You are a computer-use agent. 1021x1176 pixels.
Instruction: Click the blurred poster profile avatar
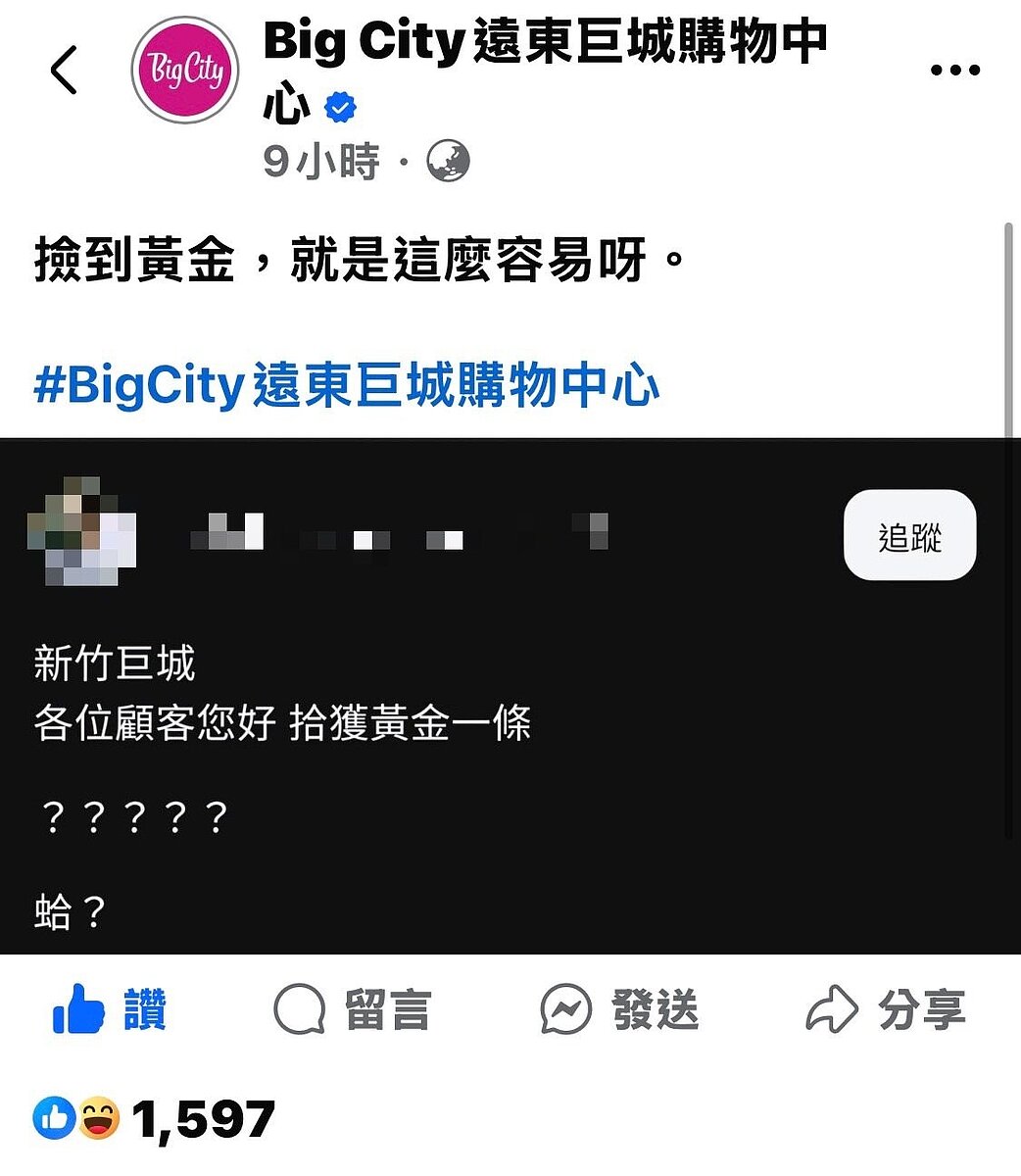[82, 534]
